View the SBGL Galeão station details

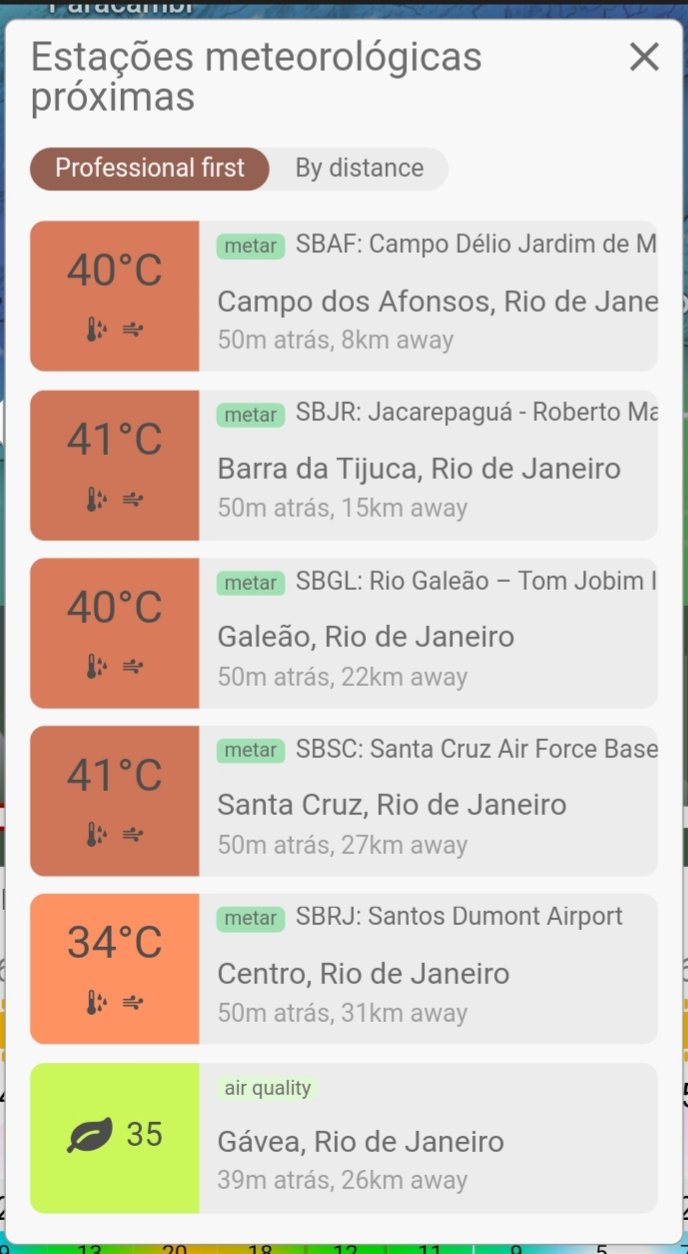[344, 633]
